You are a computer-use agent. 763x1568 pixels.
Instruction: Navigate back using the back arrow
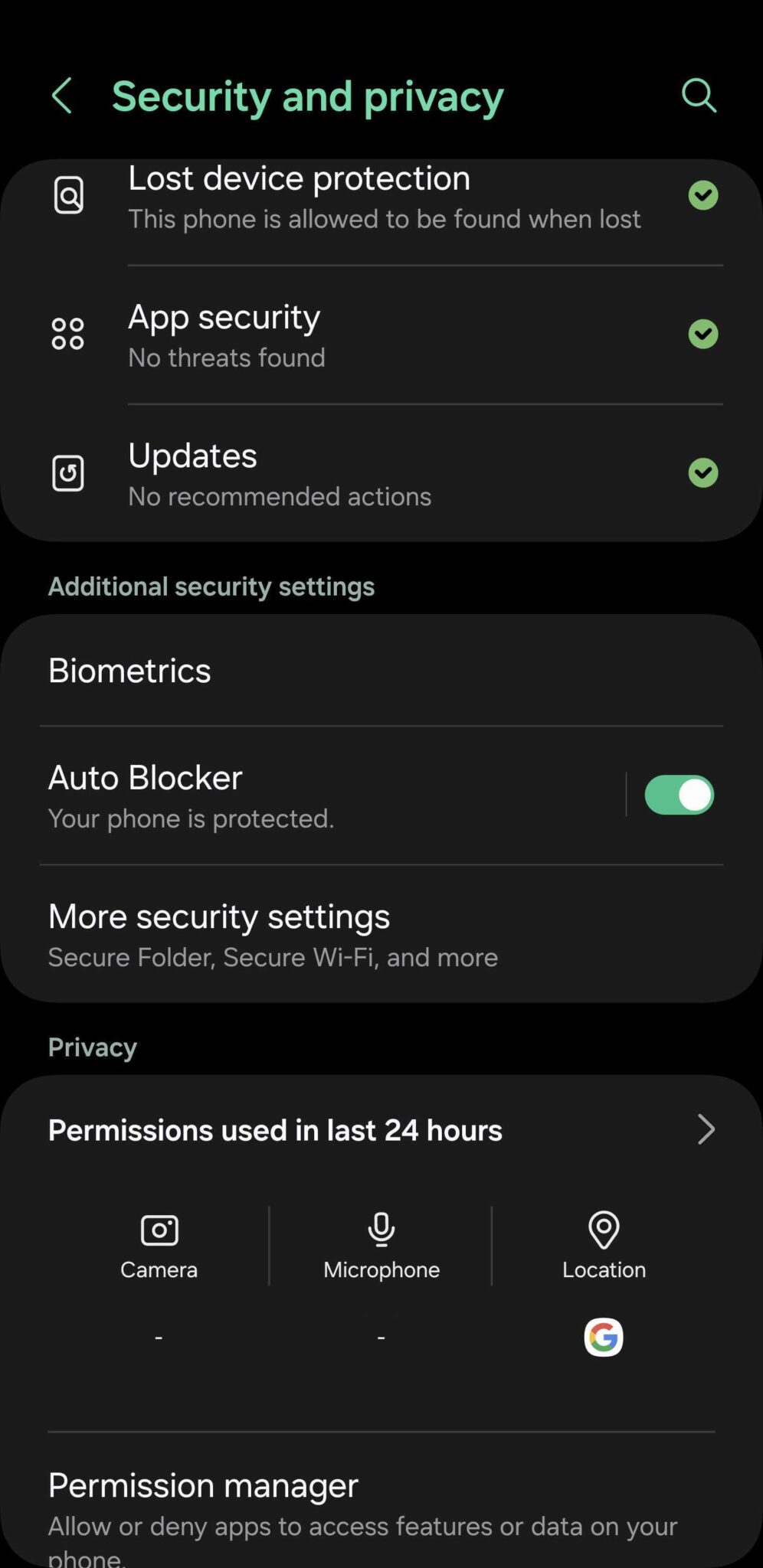62,95
